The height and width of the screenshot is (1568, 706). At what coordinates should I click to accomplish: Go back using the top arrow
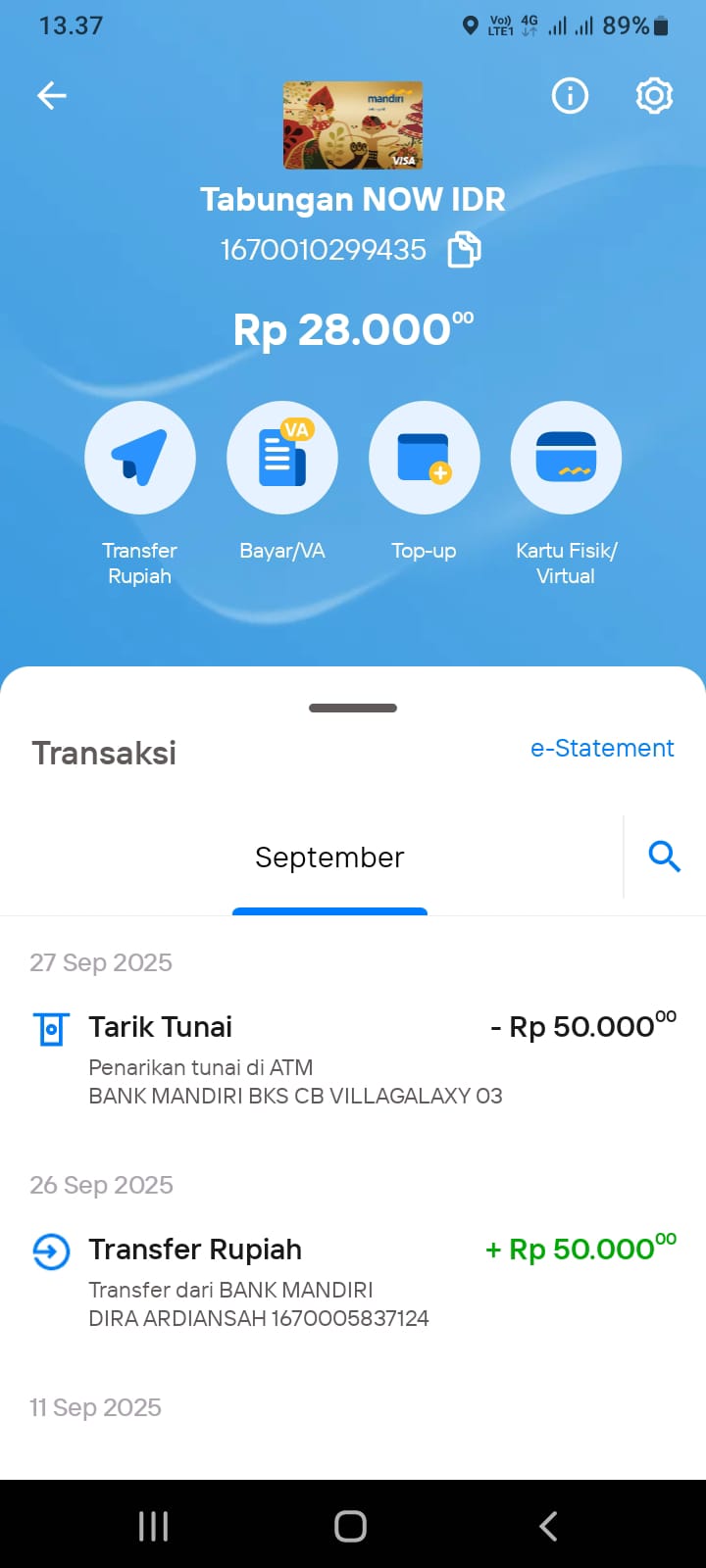pos(52,95)
